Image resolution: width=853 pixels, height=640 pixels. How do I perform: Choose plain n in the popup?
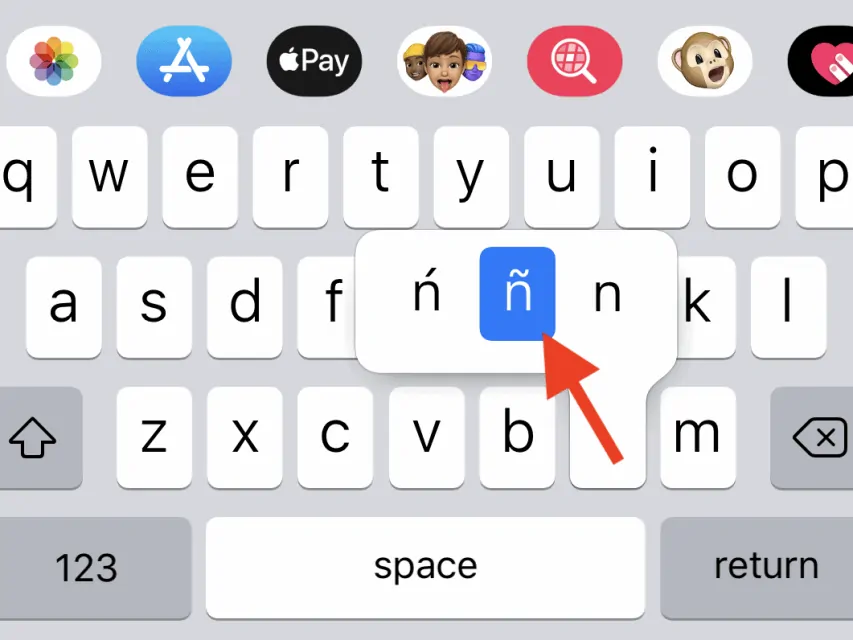(x=607, y=296)
